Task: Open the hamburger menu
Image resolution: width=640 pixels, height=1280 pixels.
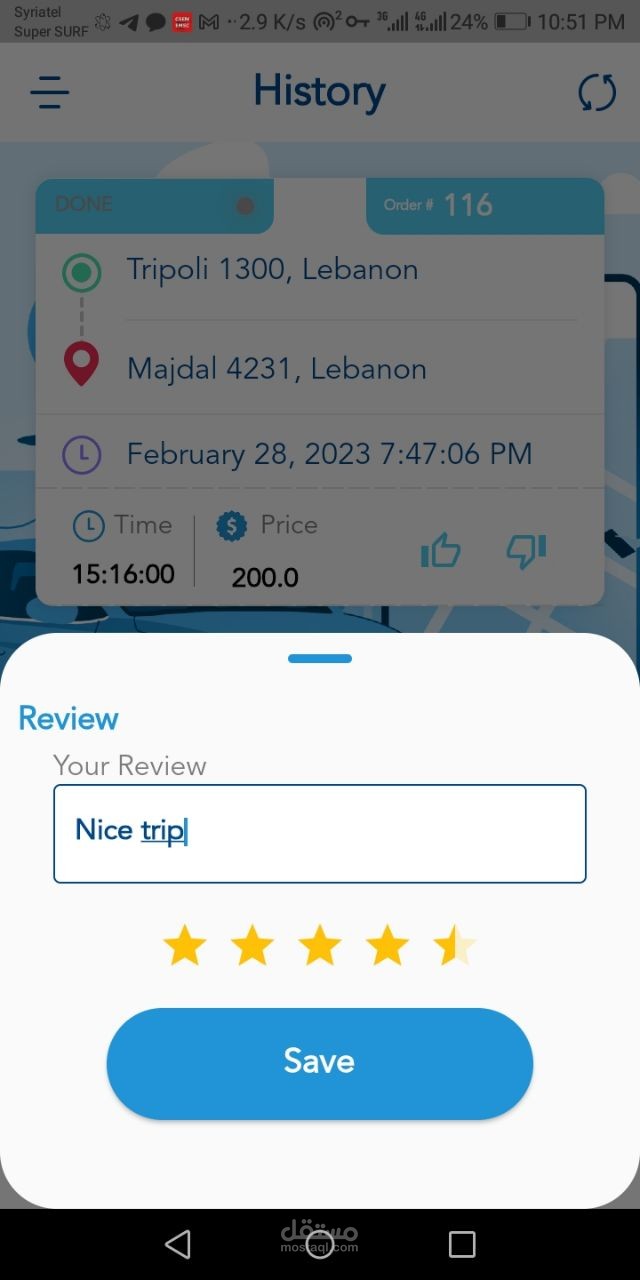Action: pyautogui.click(x=49, y=93)
